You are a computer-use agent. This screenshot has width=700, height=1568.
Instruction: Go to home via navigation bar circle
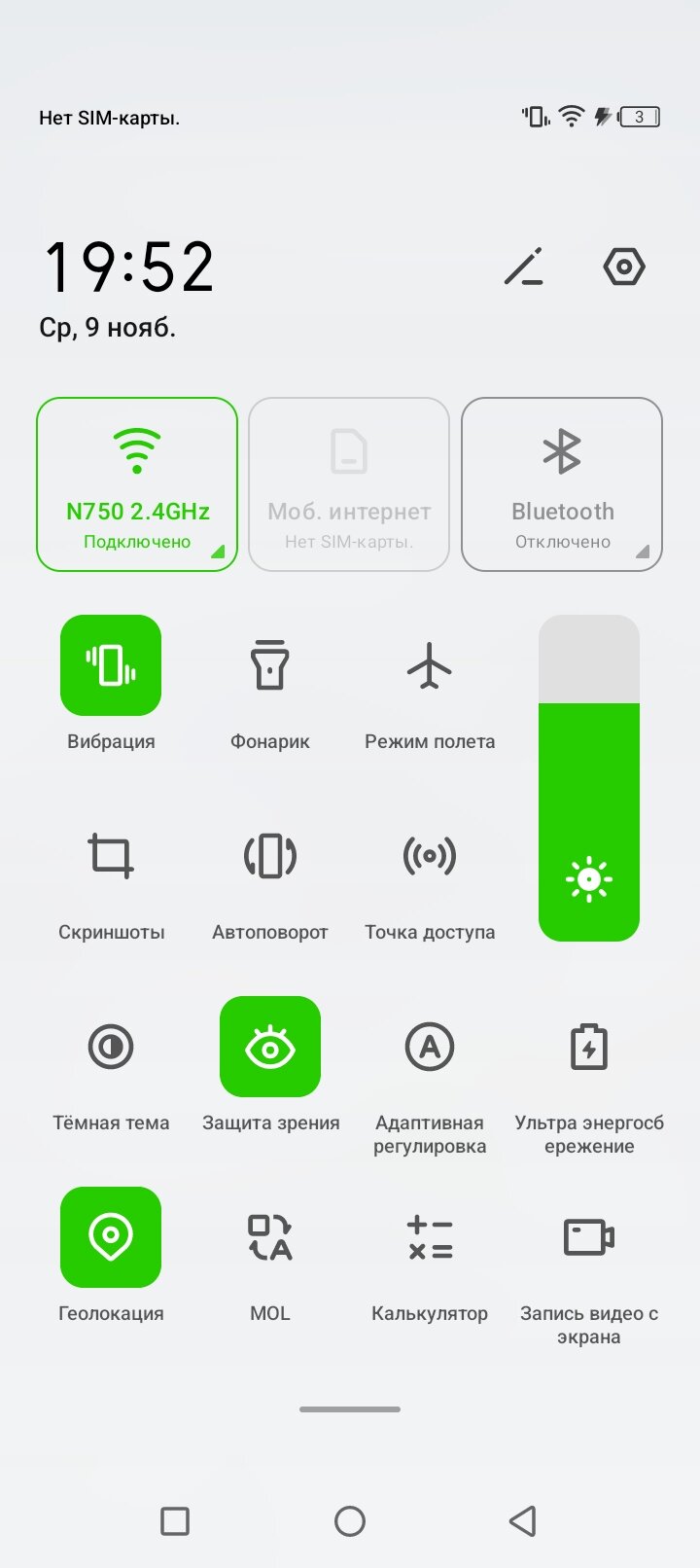tap(350, 1521)
